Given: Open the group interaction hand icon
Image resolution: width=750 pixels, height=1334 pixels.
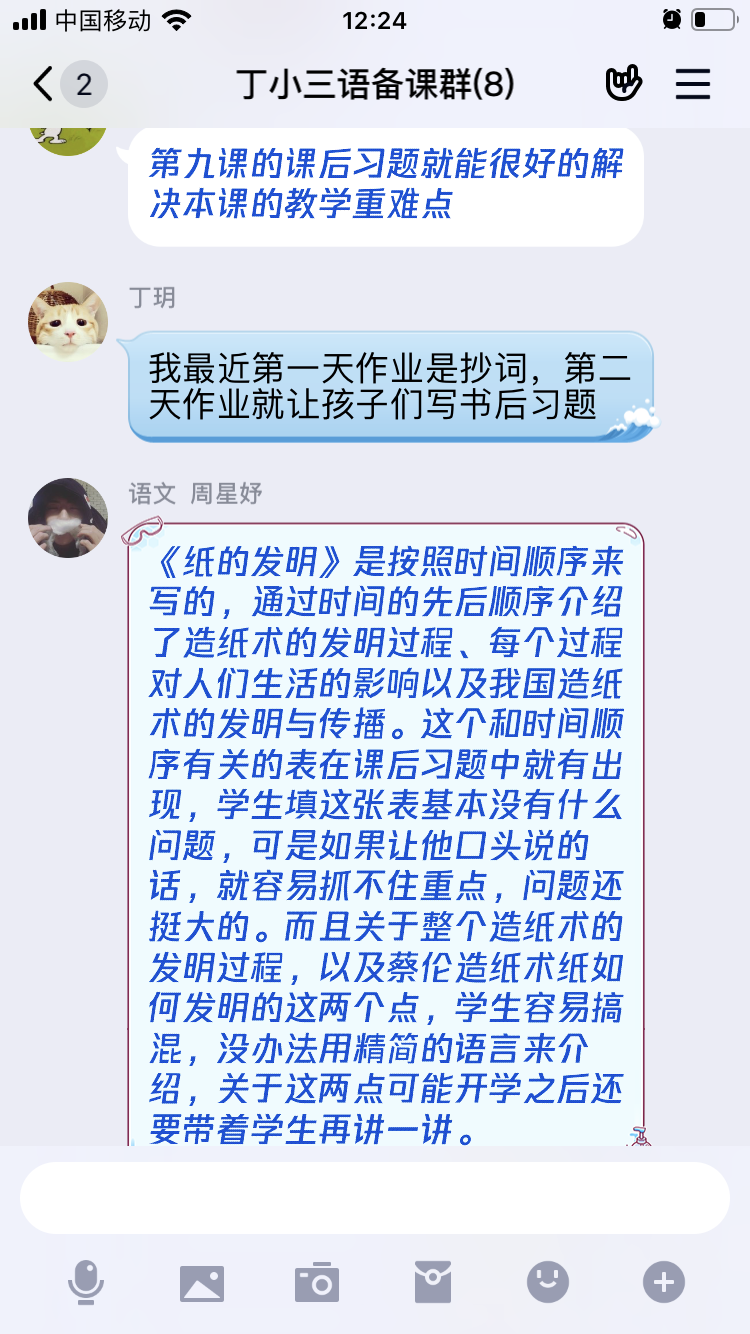Looking at the screenshot, I should coord(624,84).
